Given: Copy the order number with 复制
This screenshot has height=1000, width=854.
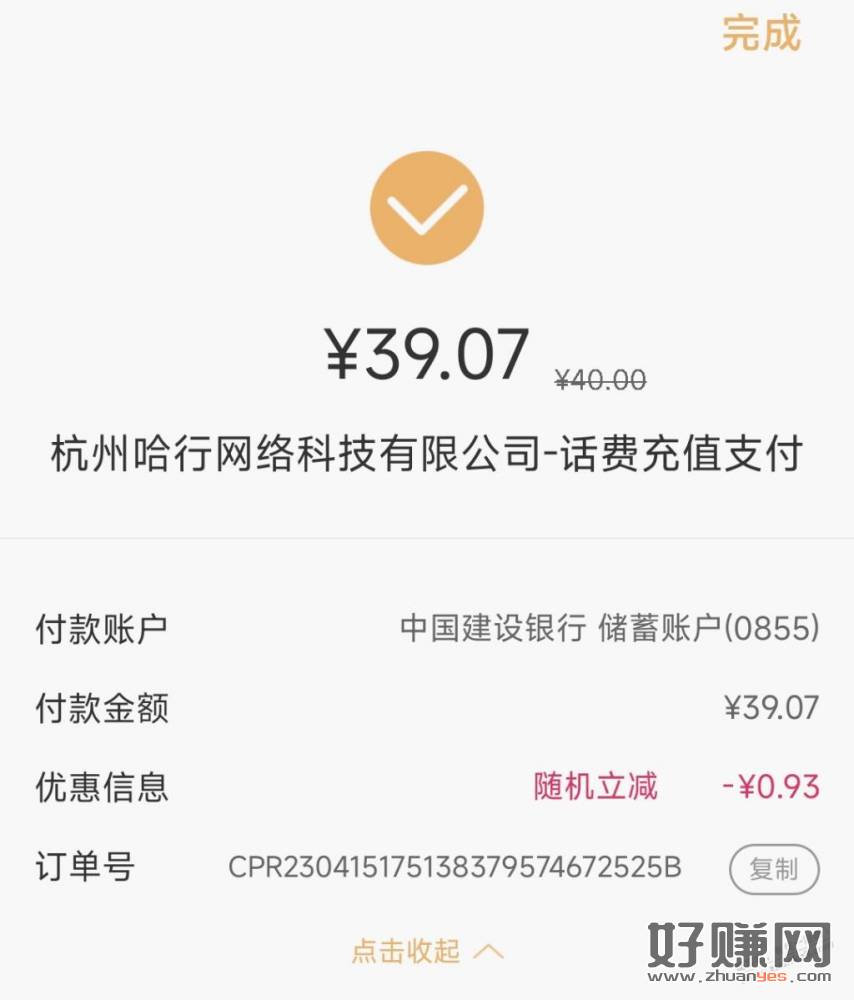Looking at the screenshot, I should [x=774, y=869].
